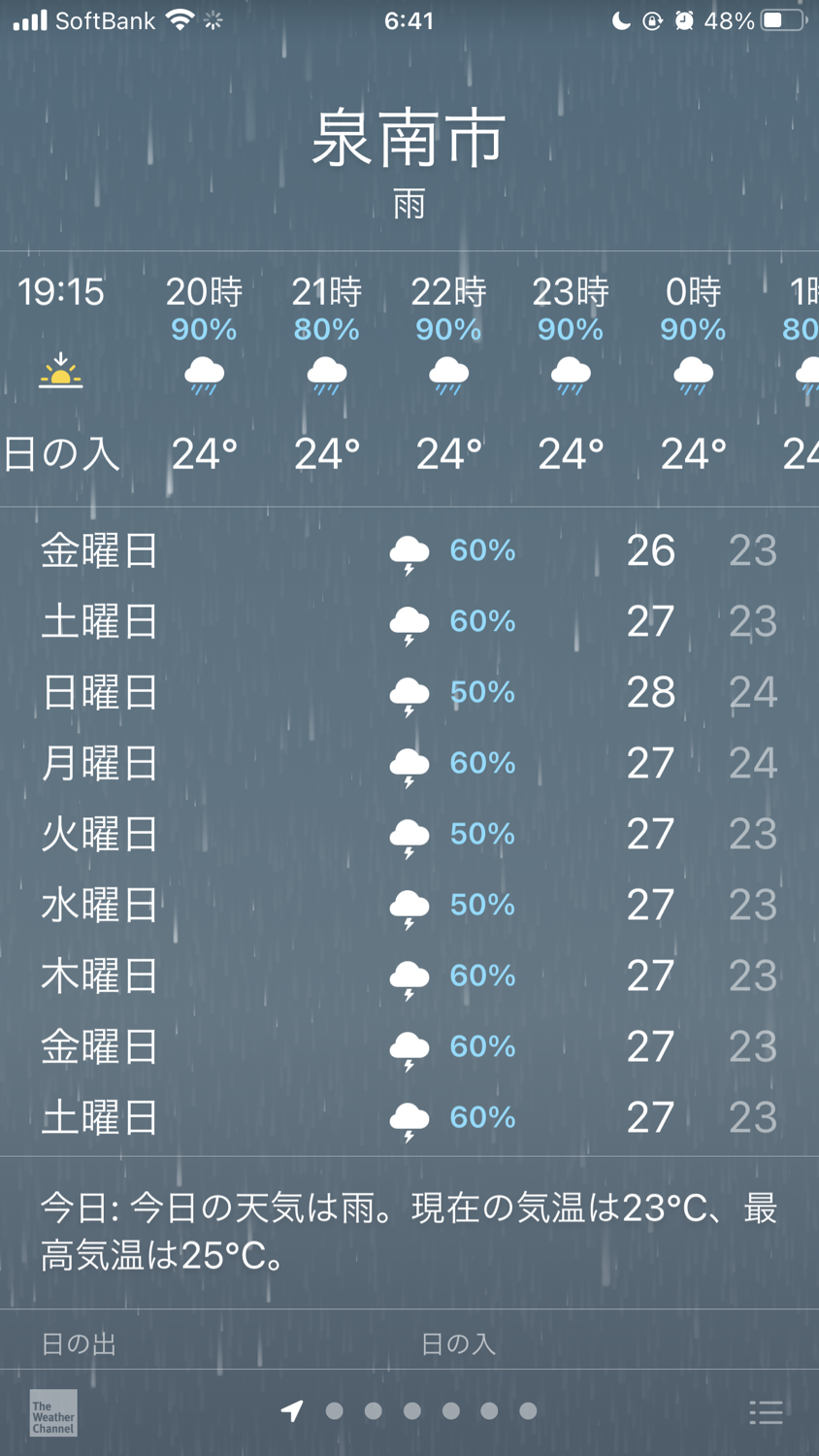Tap the page indicator dots
Screen dimensions: 819x1456
411,1411
